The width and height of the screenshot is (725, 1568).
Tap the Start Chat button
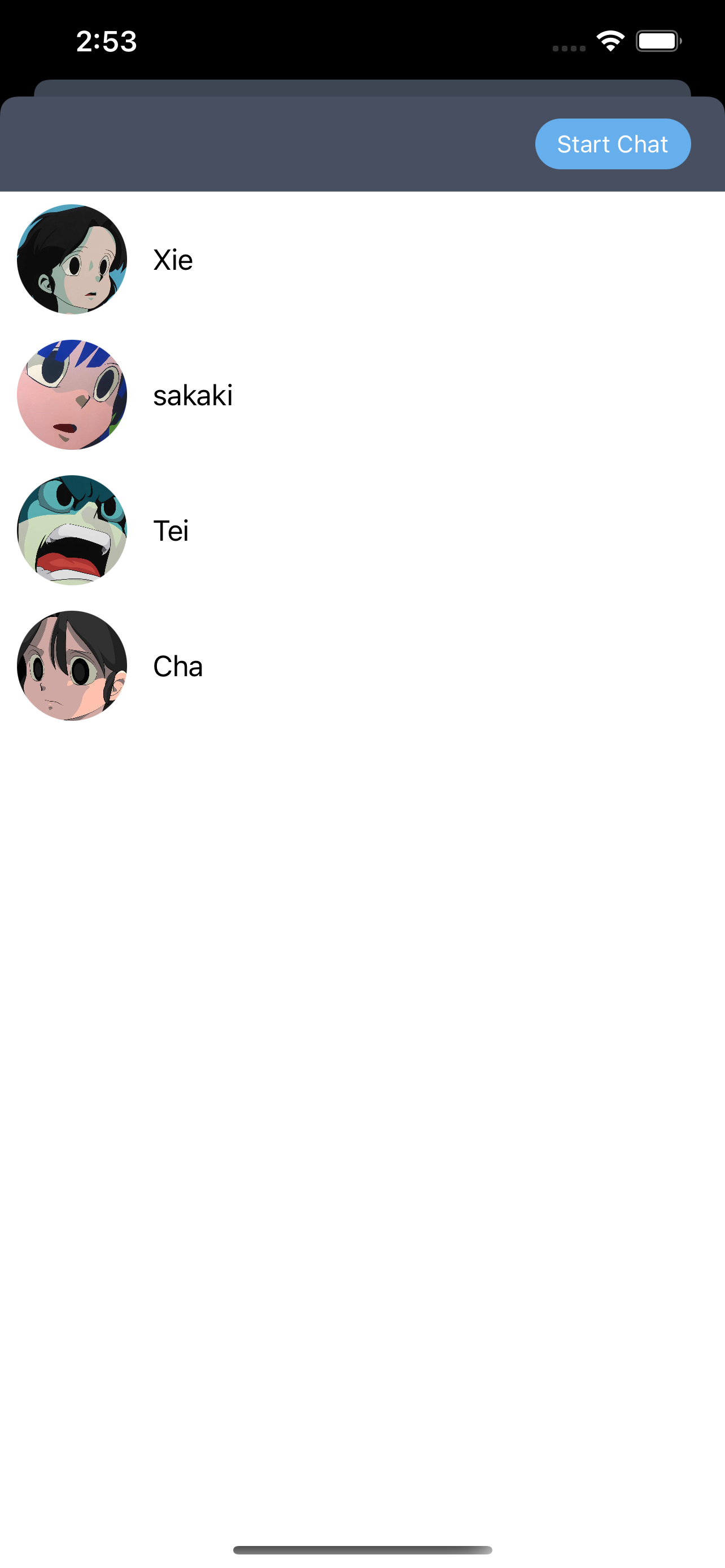coord(613,144)
